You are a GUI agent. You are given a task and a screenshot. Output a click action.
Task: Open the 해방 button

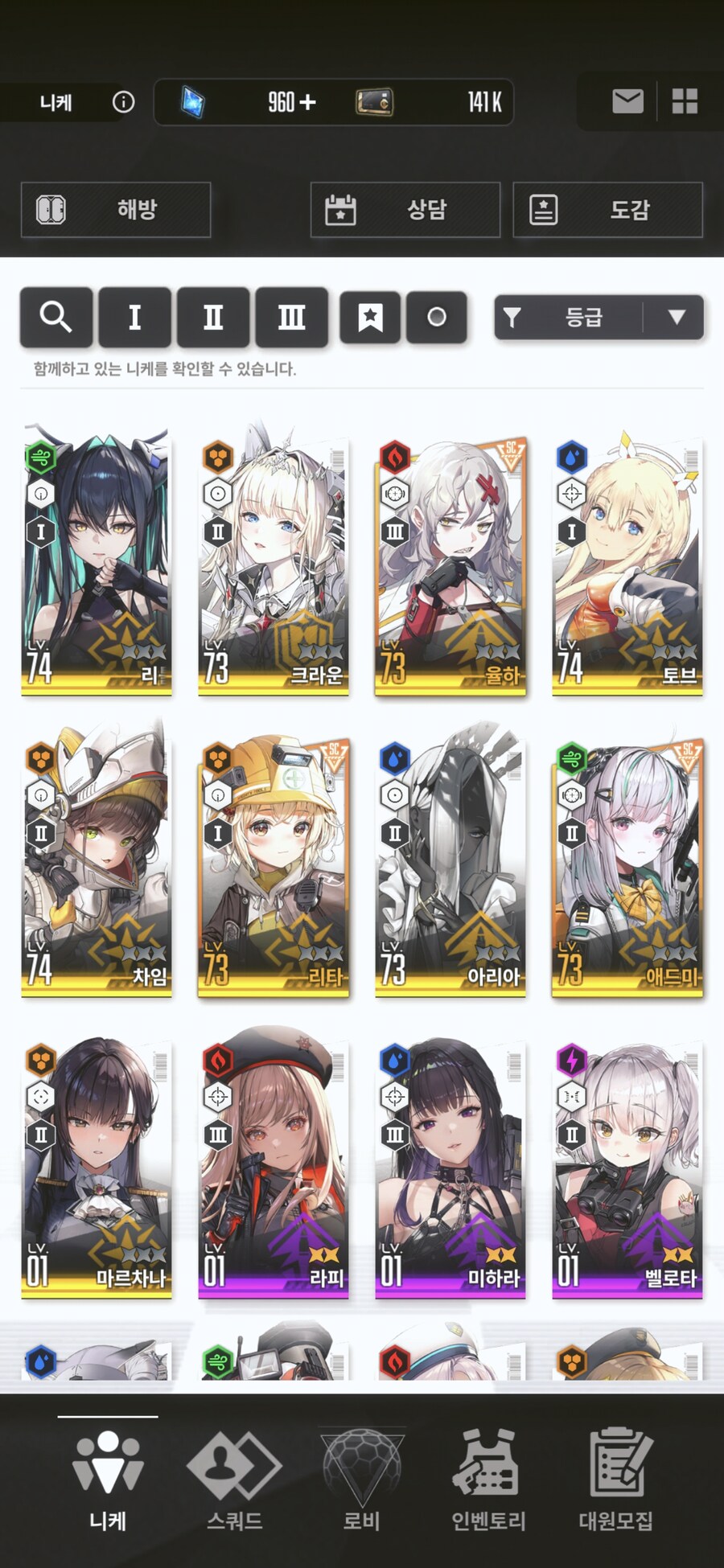116,210
